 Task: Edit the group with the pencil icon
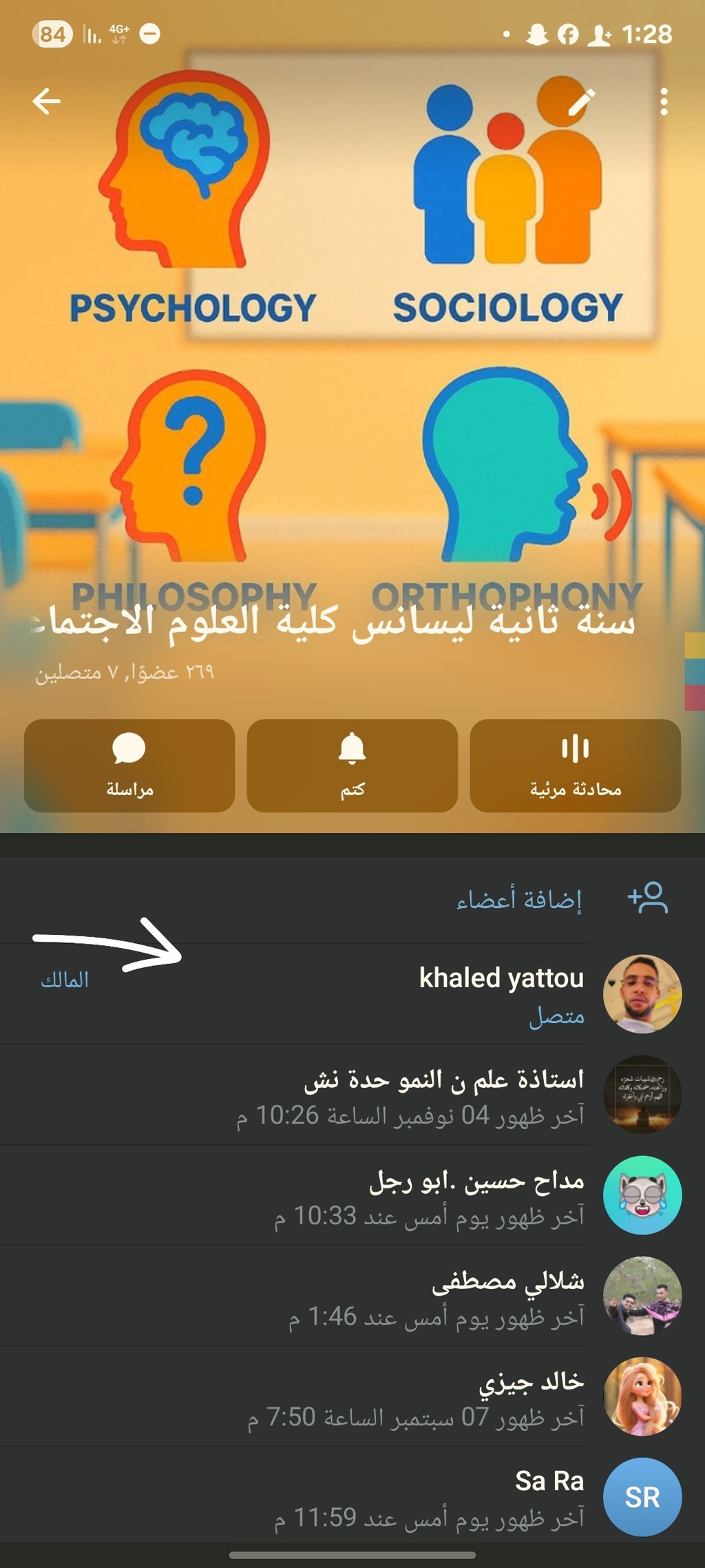click(x=581, y=102)
